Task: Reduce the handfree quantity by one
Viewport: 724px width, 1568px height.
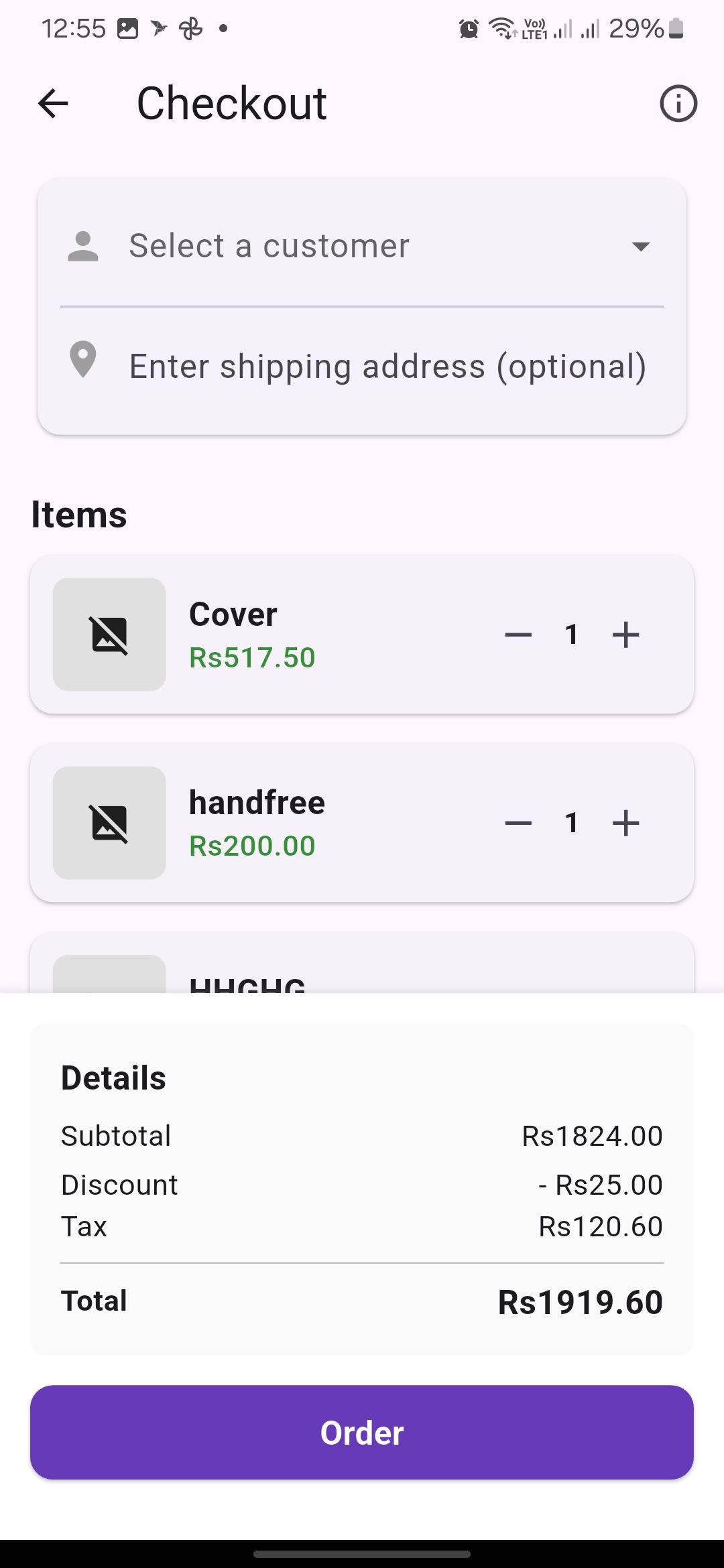Action: pos(518,823)
